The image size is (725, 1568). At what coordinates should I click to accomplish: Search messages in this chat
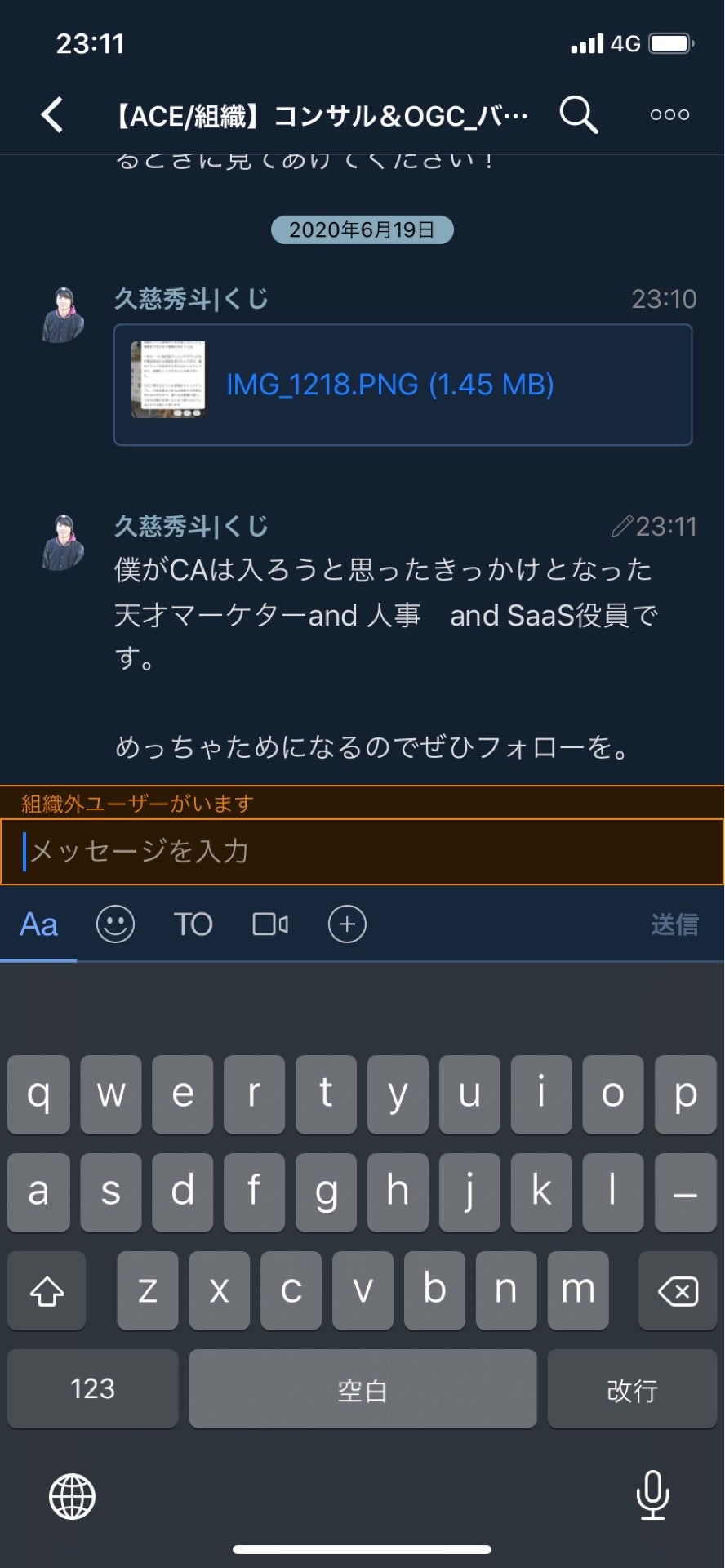pos(578,115)
